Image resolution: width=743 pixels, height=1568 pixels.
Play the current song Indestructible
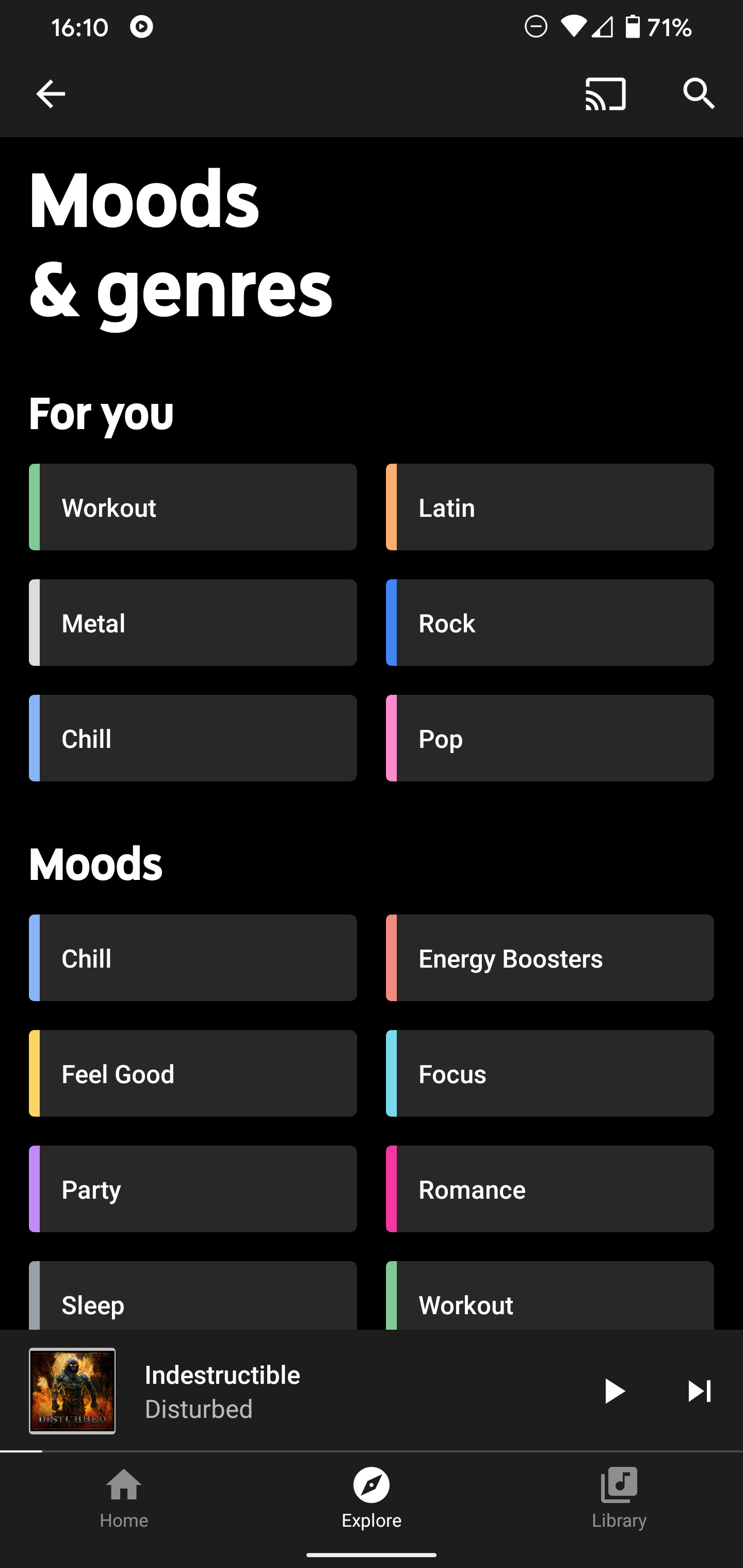click(x=615, y=1391)
